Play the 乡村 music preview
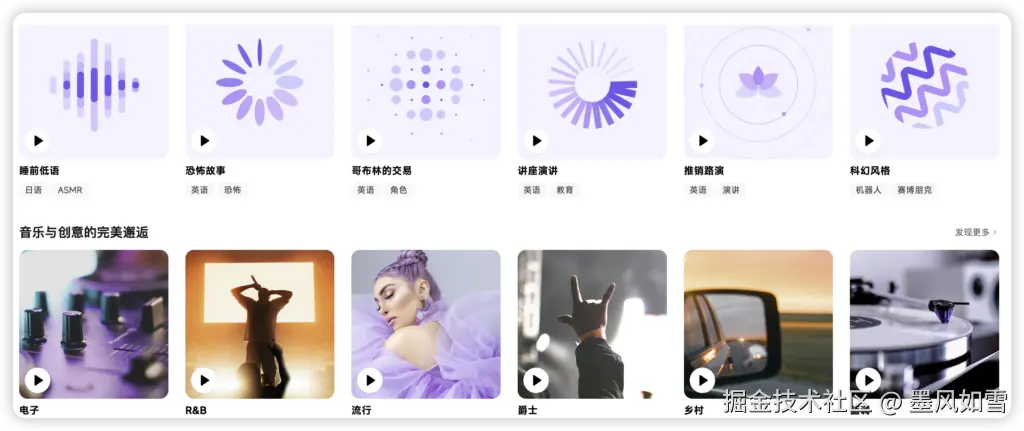 click(x=702, y=380)
